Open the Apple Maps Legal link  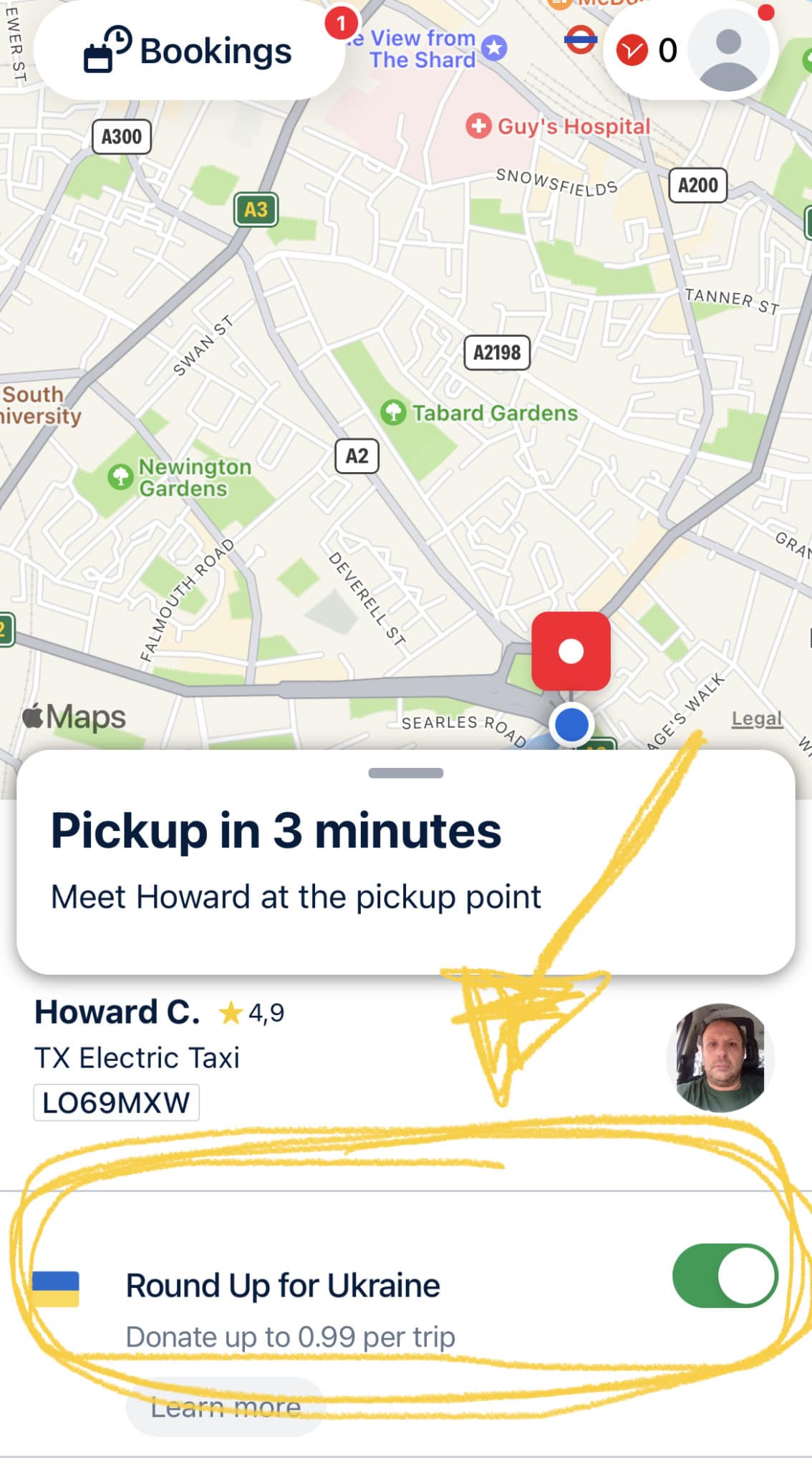[757, 718]
